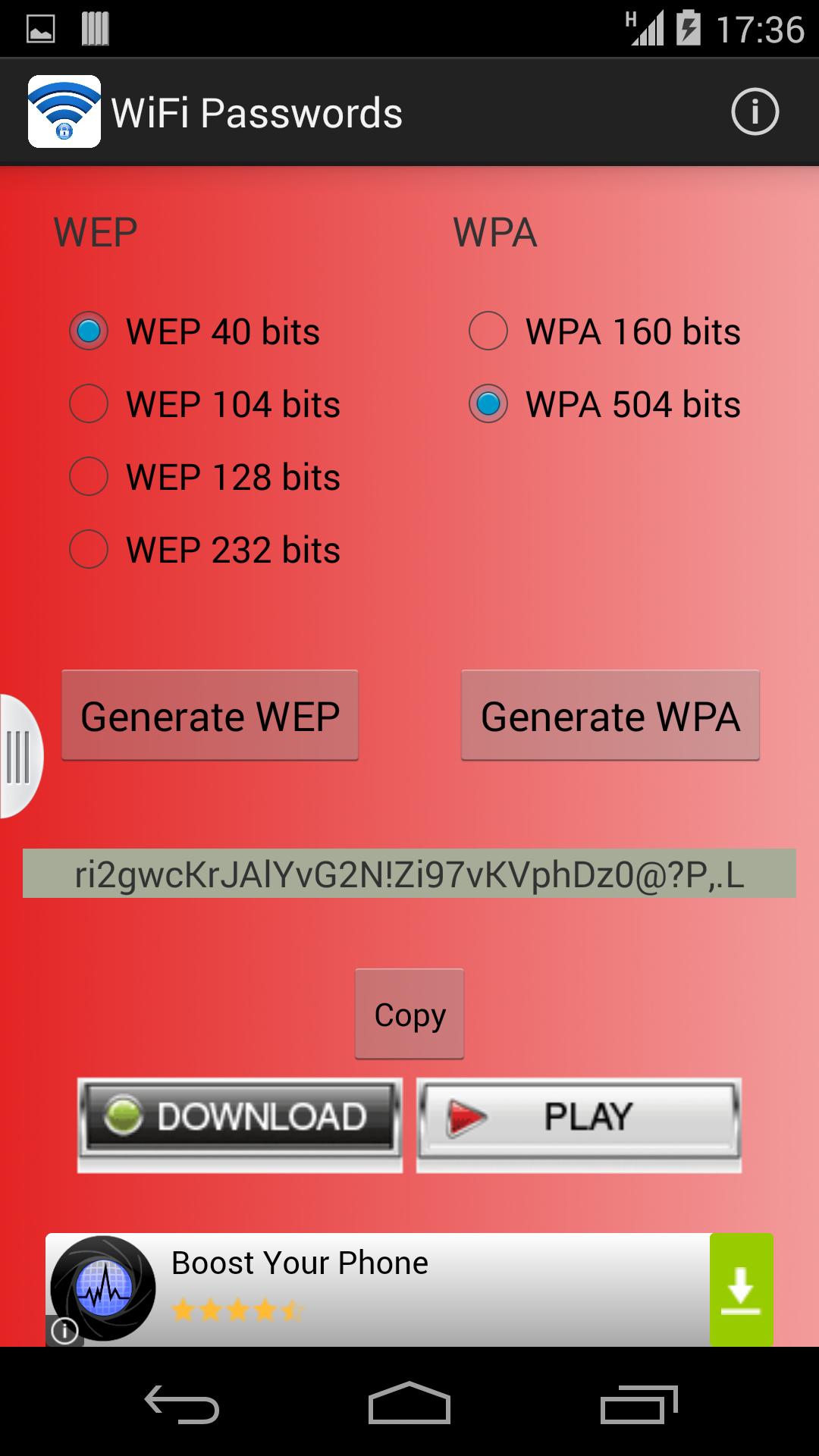Tap the Generate WEP button
The height and width of the screenshot is (1456, 819).
[210, 716]
